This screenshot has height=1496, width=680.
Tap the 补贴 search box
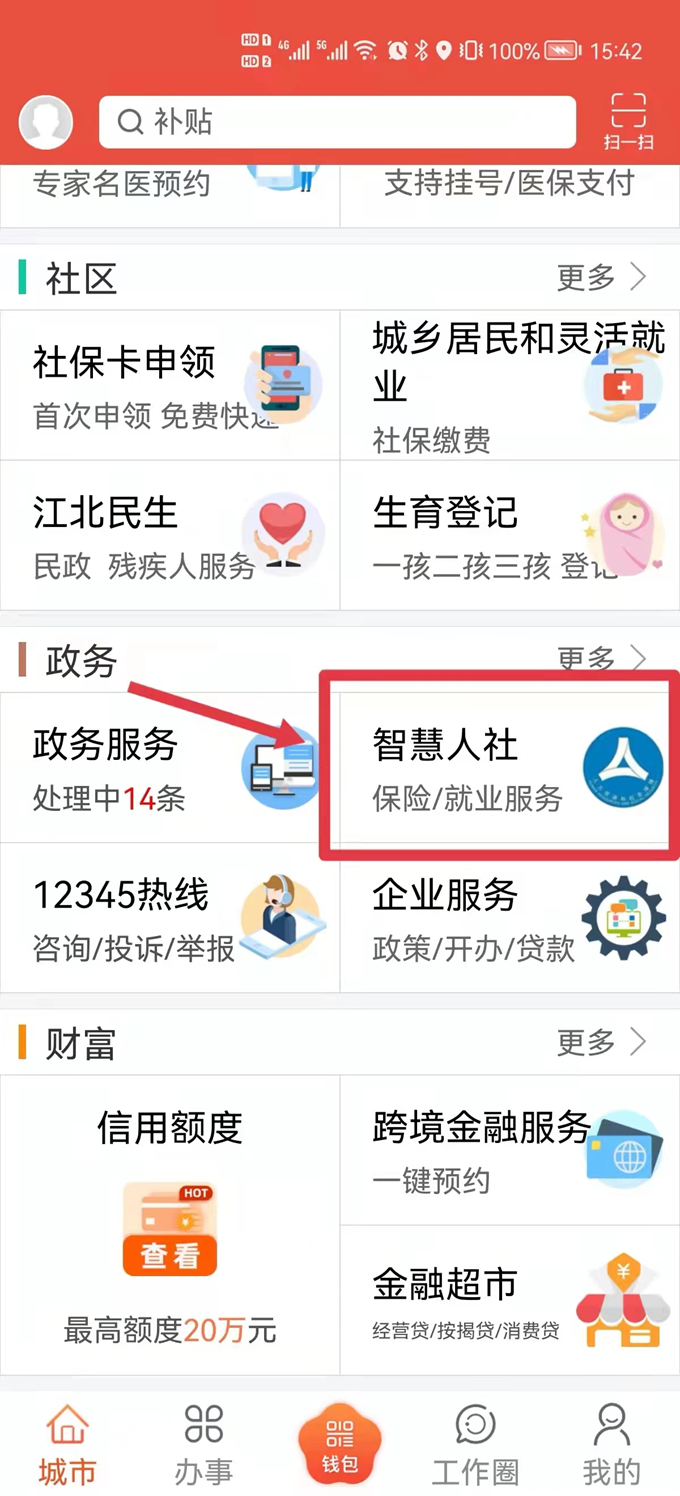pyautogui.click(x=337, y=123)
